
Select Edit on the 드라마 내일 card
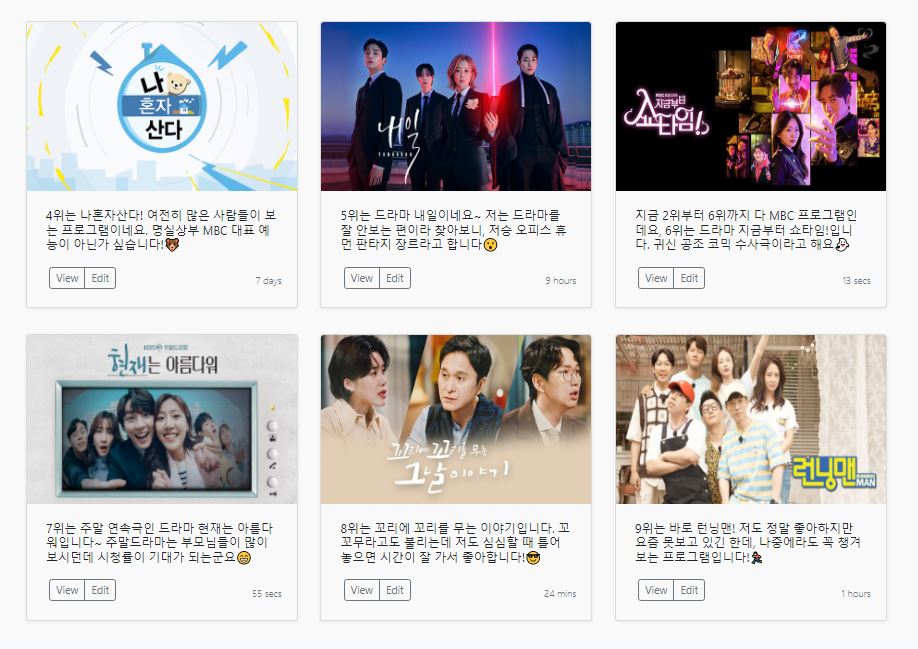pyautogui.click(x=395, y=278)
